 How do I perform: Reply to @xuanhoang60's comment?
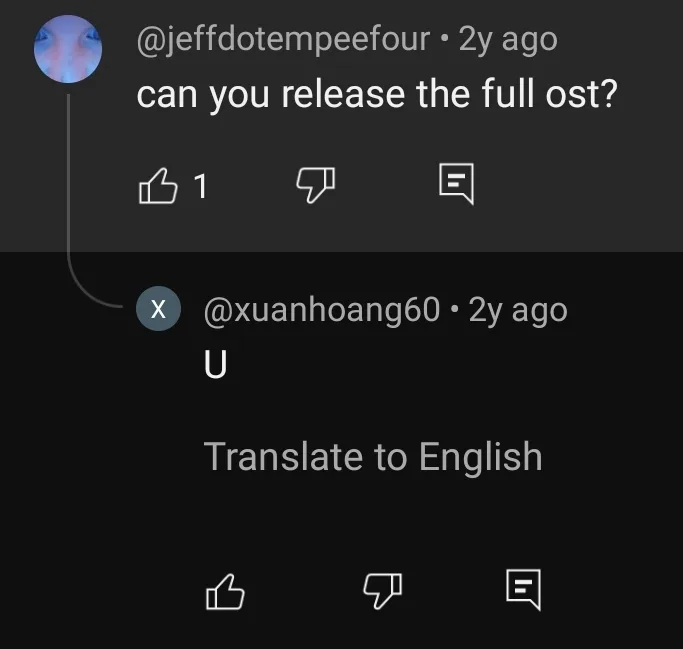coord(523,590)
